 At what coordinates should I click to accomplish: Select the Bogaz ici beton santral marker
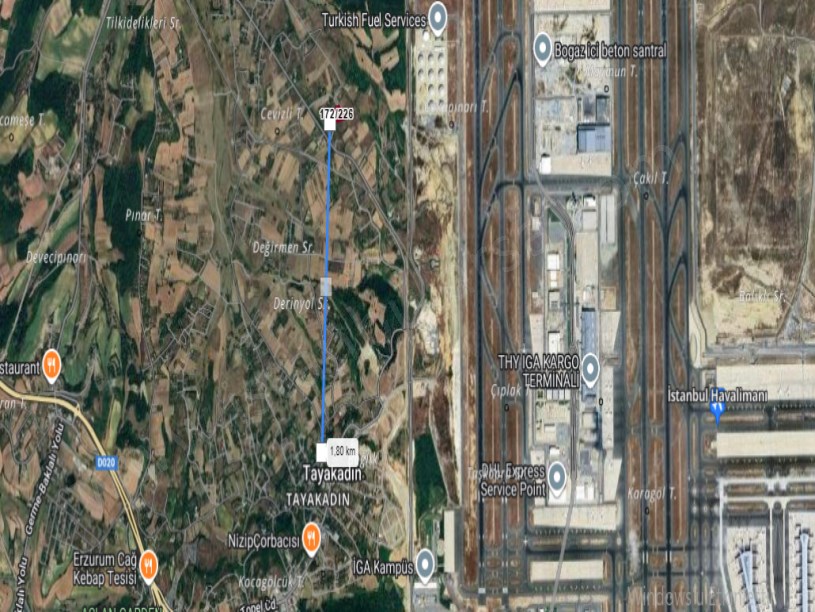(x=543, y=46)
